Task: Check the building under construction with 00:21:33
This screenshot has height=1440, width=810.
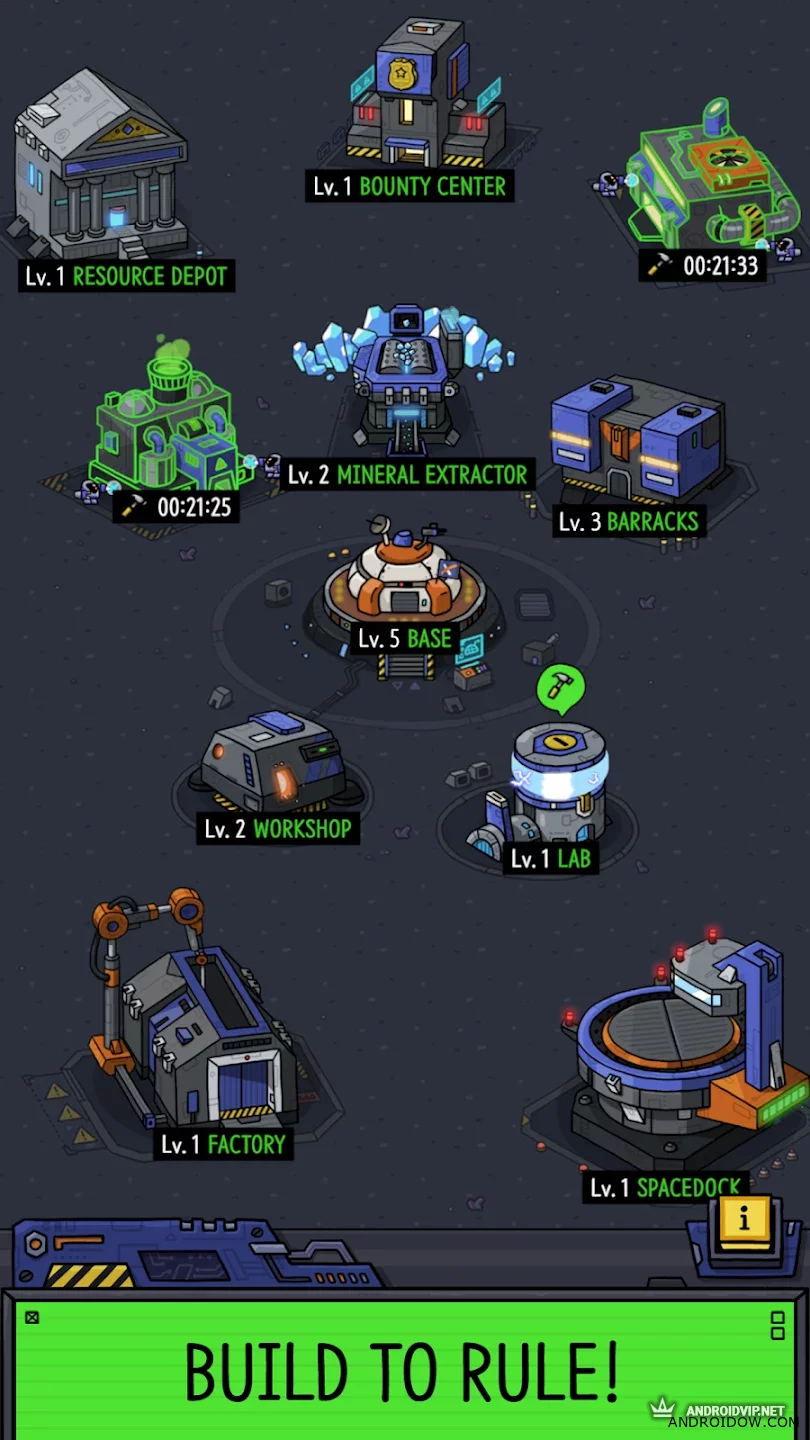Action: [712, 180]
